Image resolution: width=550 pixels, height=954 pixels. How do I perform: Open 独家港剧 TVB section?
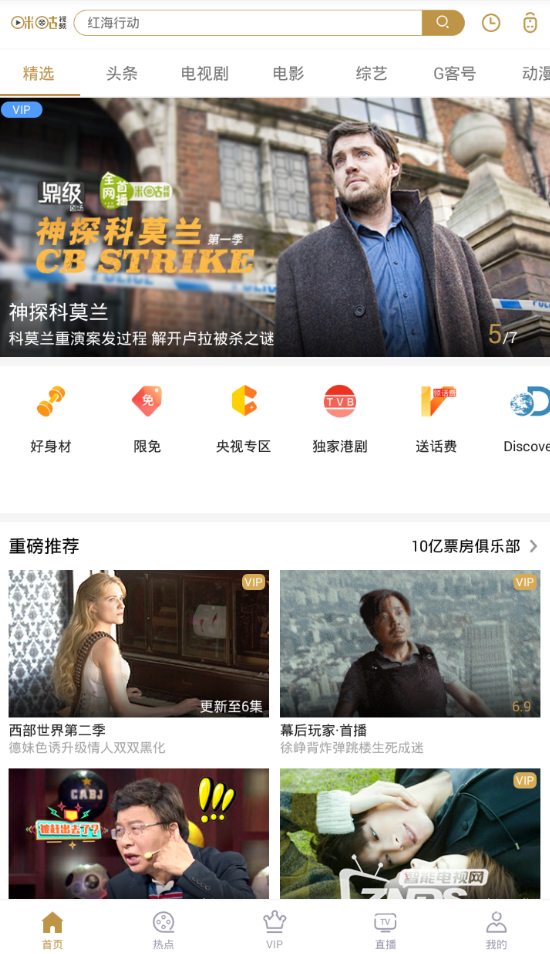[x=339, y=419]
